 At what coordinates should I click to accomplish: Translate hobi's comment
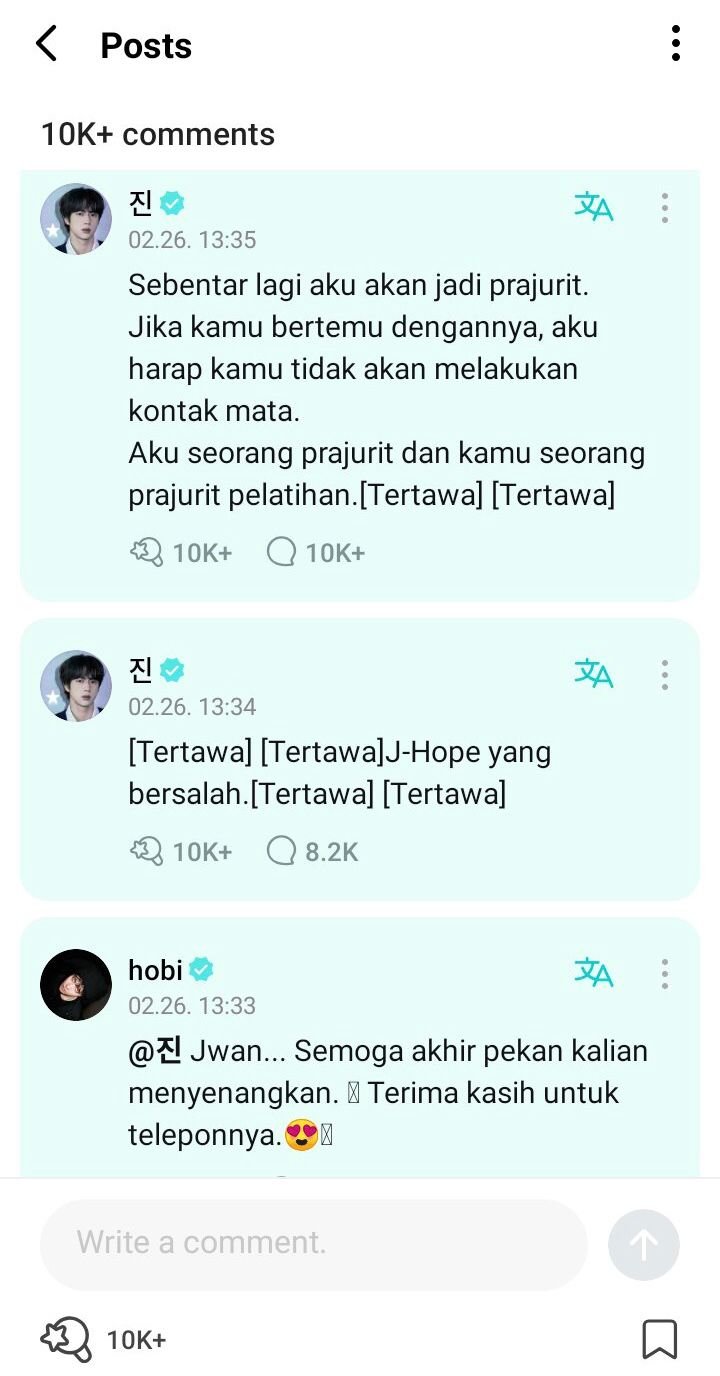tap(593, 973)
